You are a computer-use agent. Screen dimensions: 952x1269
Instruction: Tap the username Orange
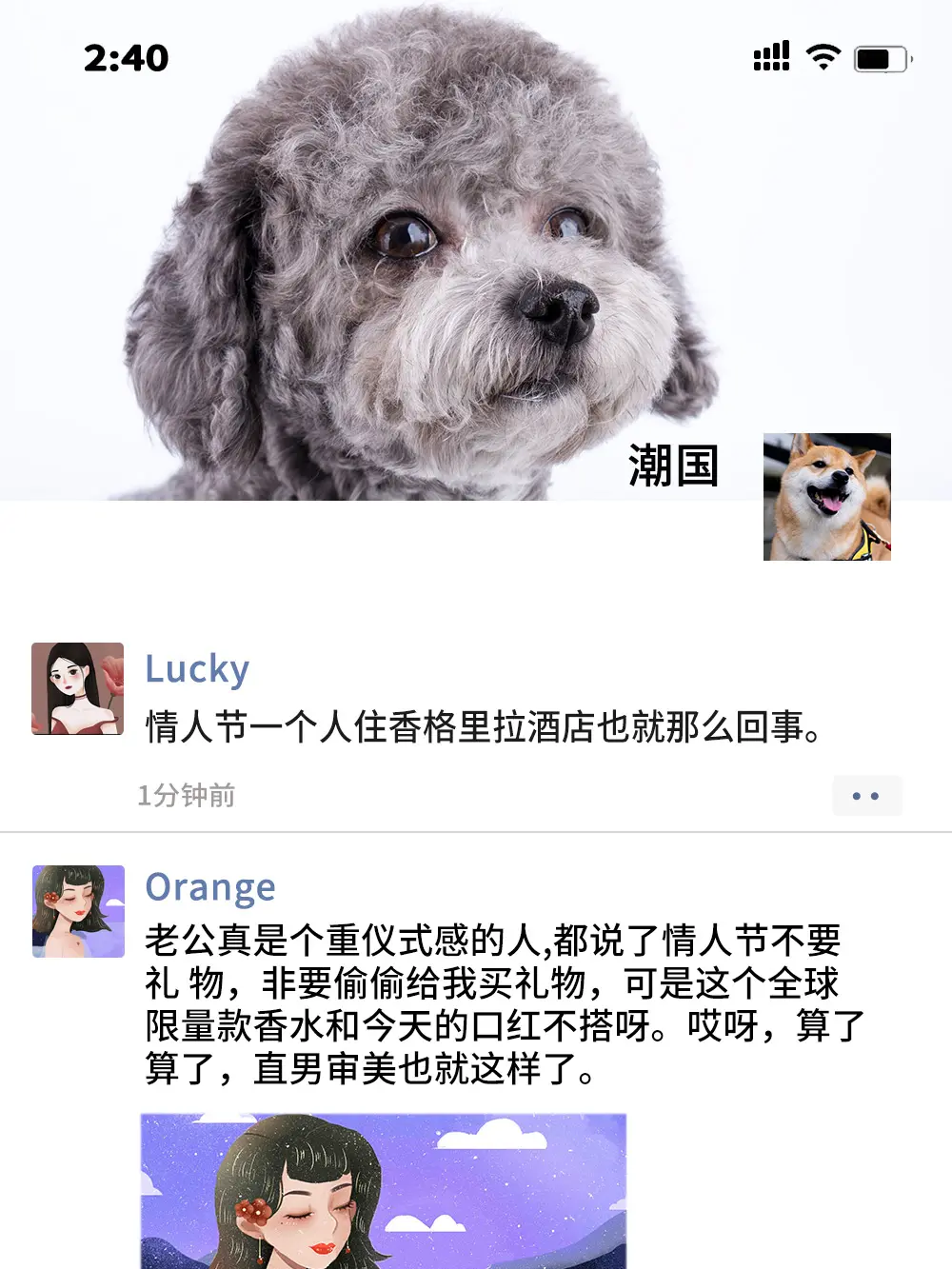point(210,886)
